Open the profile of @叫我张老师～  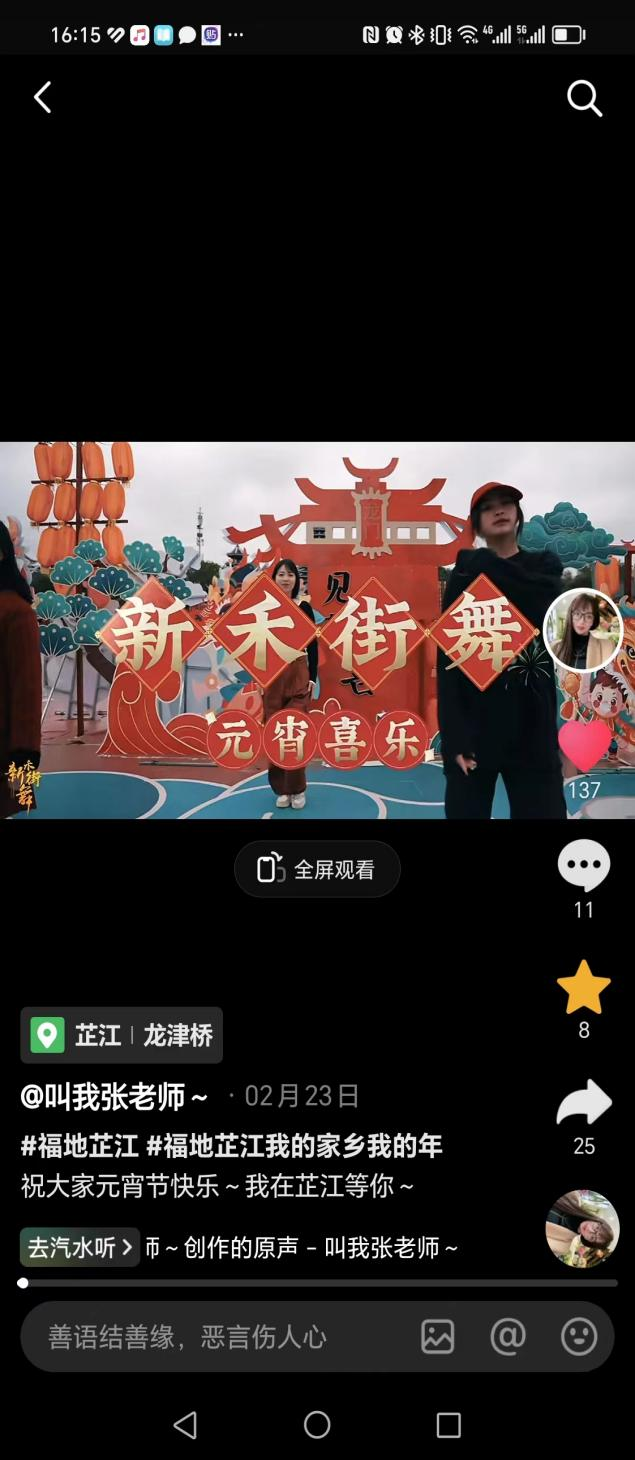[x=114, y=1097]
